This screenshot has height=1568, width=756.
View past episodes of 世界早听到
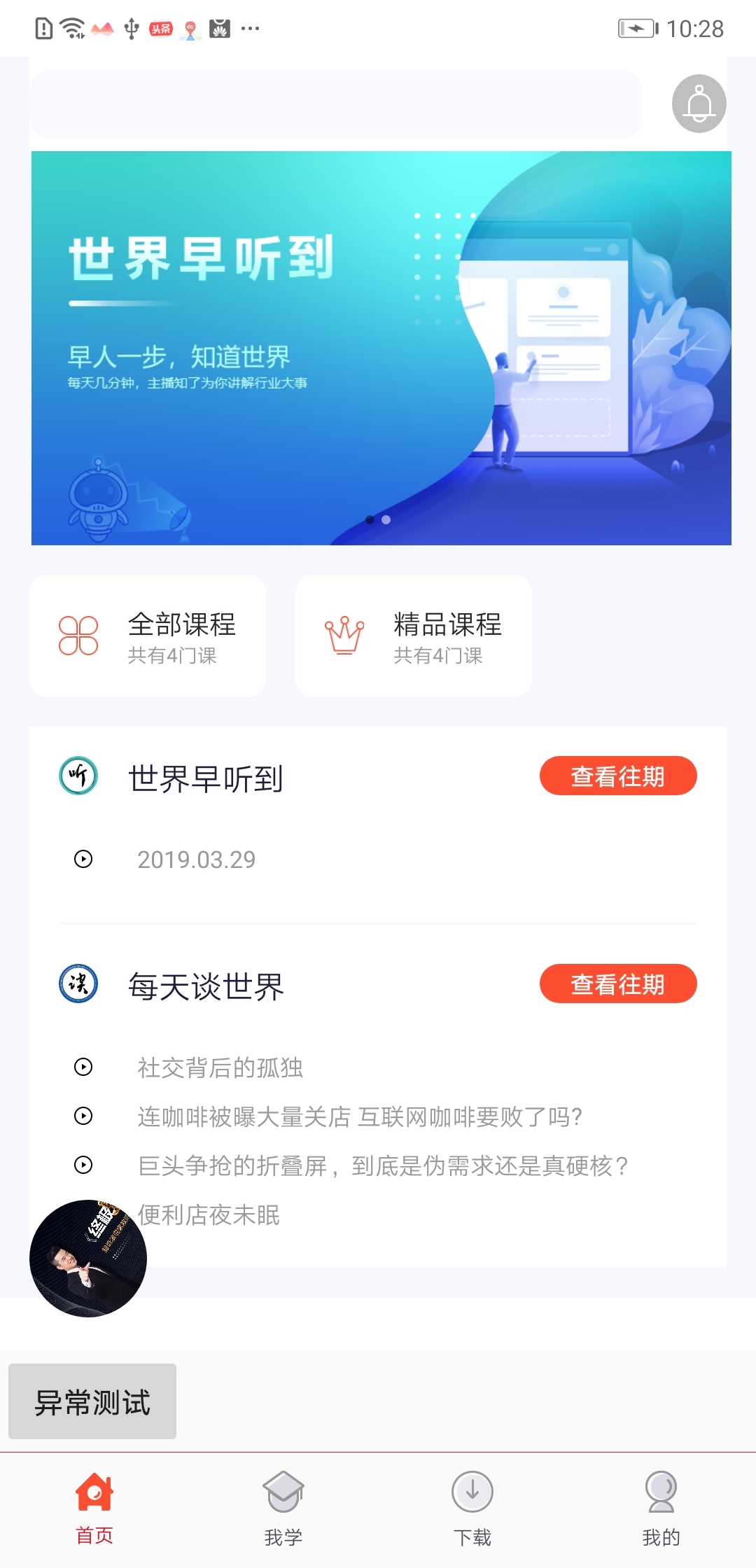pyautogui.click(x=617, y=776)
